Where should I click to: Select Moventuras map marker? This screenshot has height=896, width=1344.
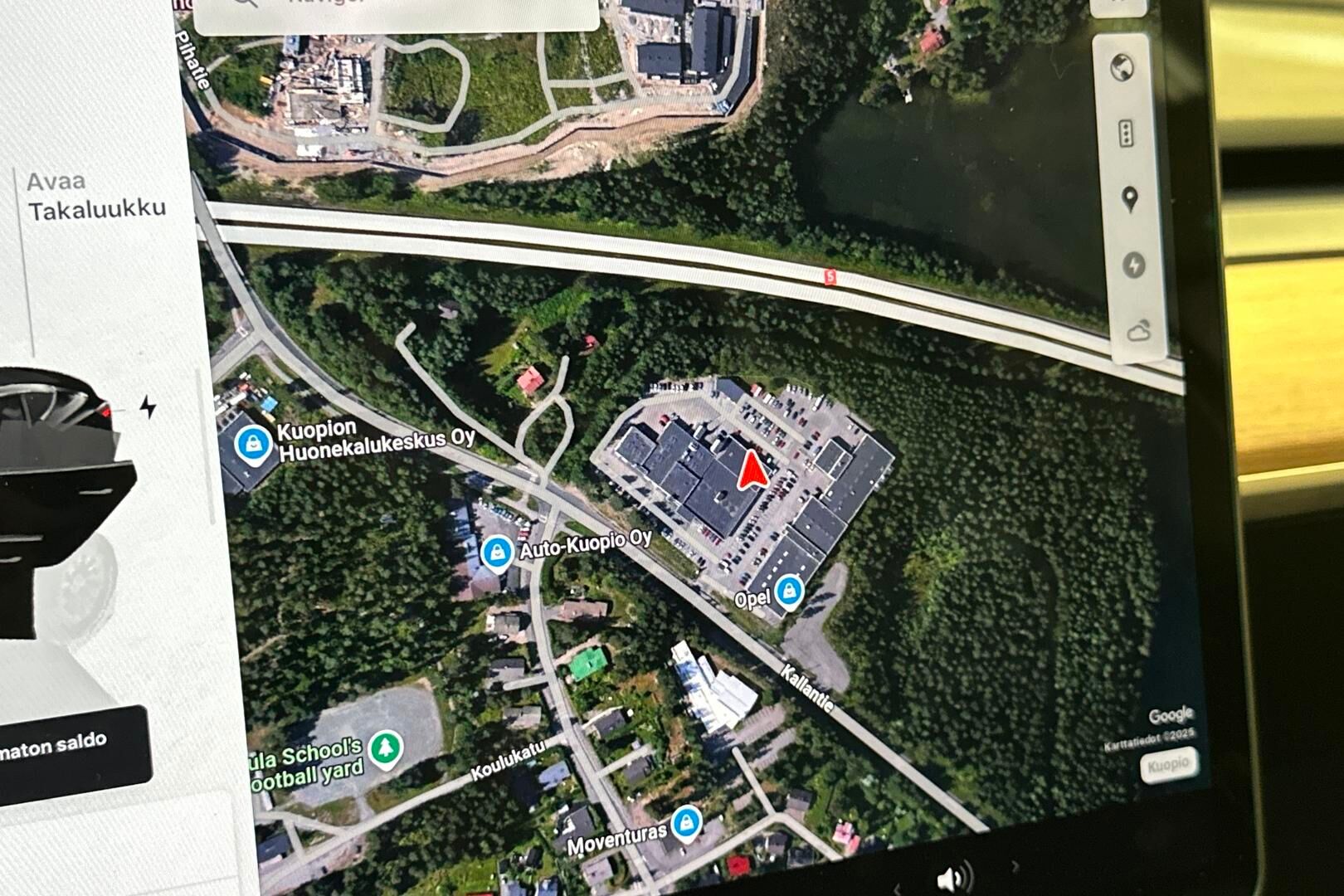[x=686, y=823]
